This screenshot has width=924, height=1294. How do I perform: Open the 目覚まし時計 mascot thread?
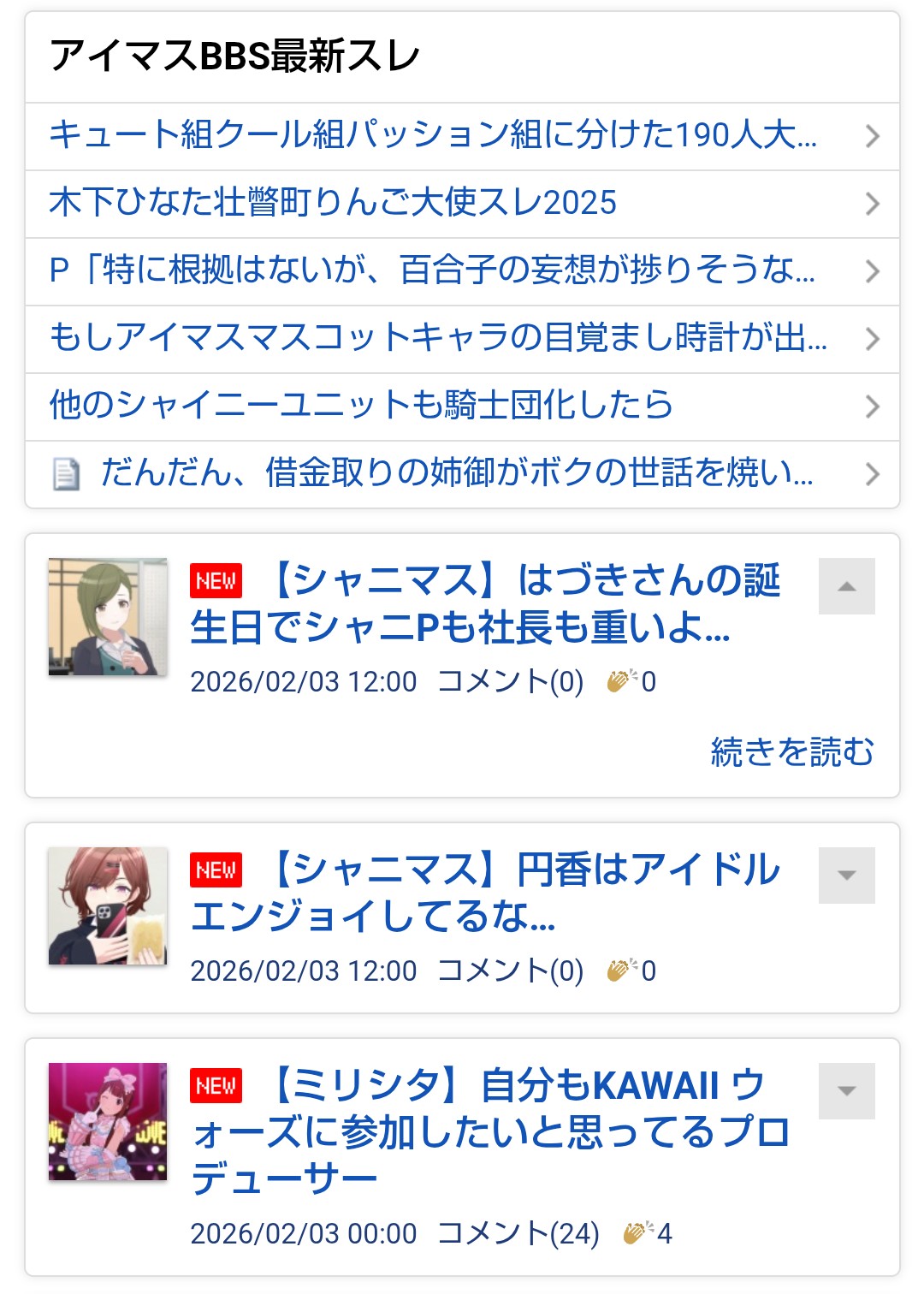(436, 338)
